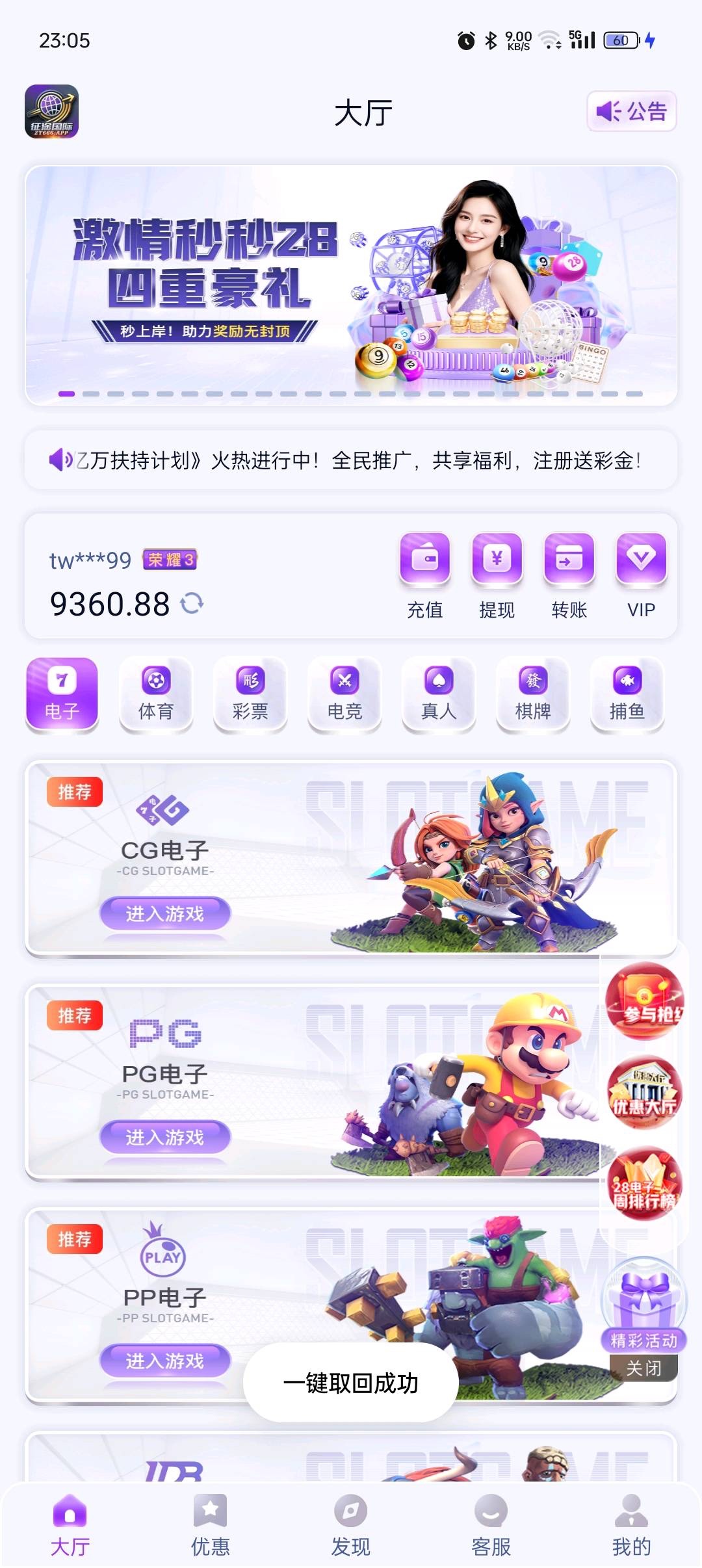The height and width of the screenshot is (1568, 702).
Task: Enter the CG电子 game
Action: [165, 913]
